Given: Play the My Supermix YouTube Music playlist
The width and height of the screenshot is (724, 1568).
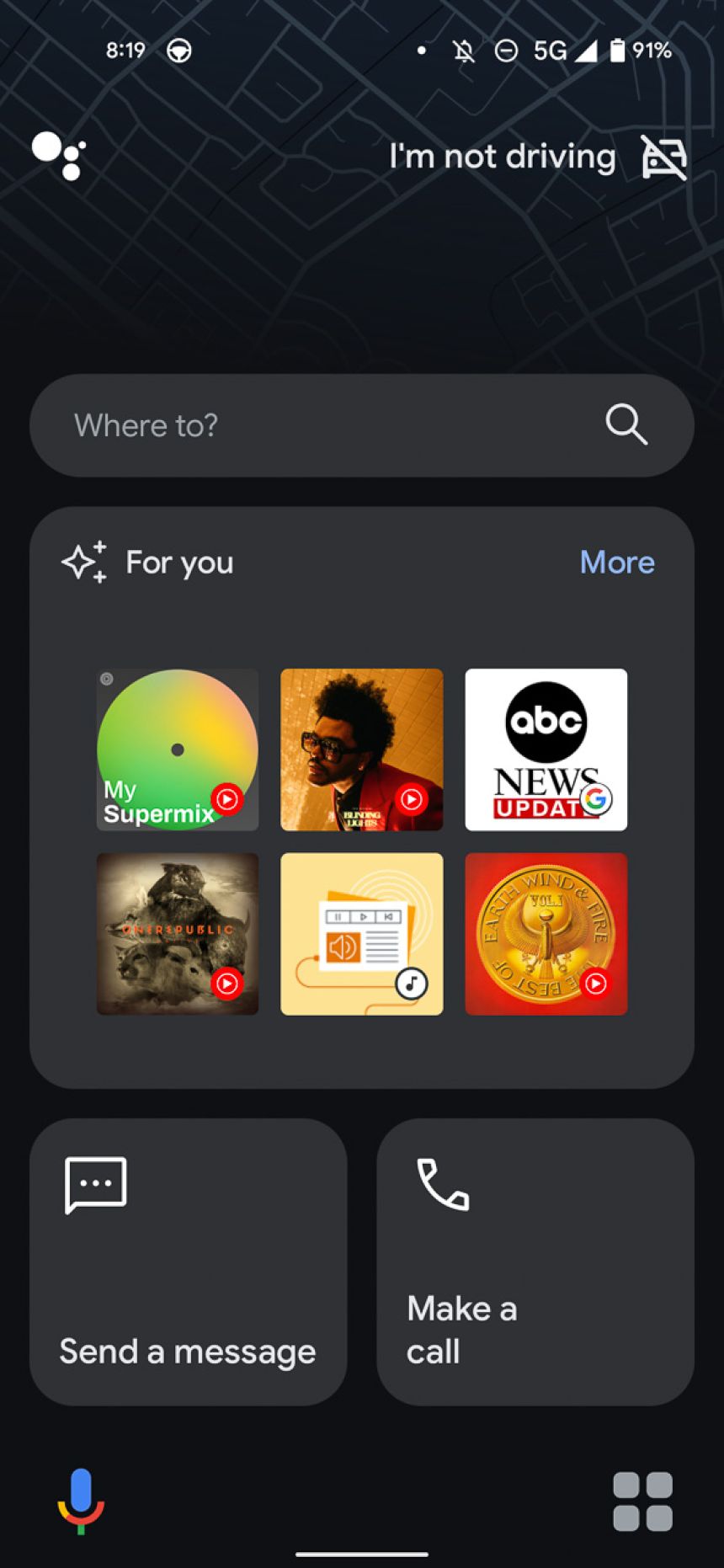Looking at the screenshot, I should (177, 749).
